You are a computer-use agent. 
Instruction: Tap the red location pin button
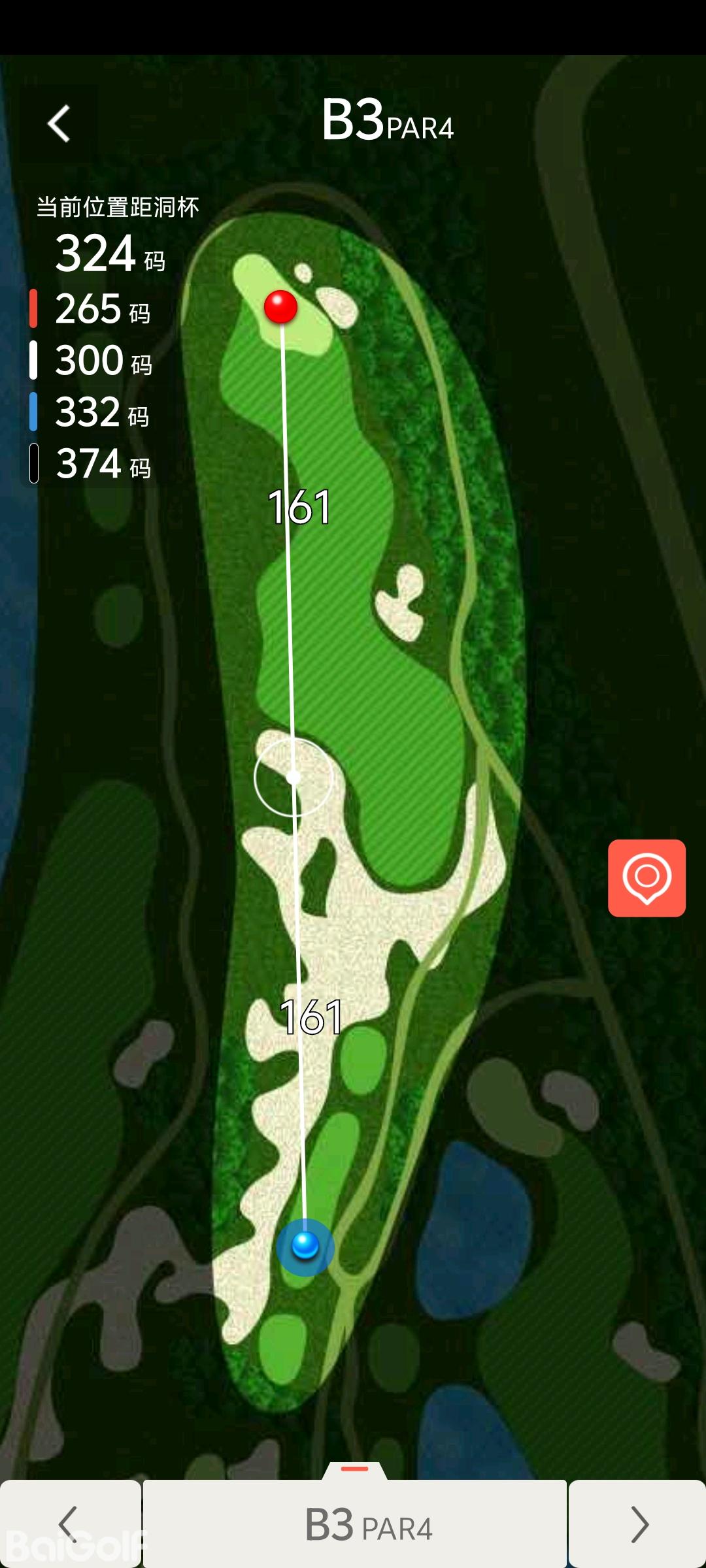pyautogui.click(x=647, y=877)
